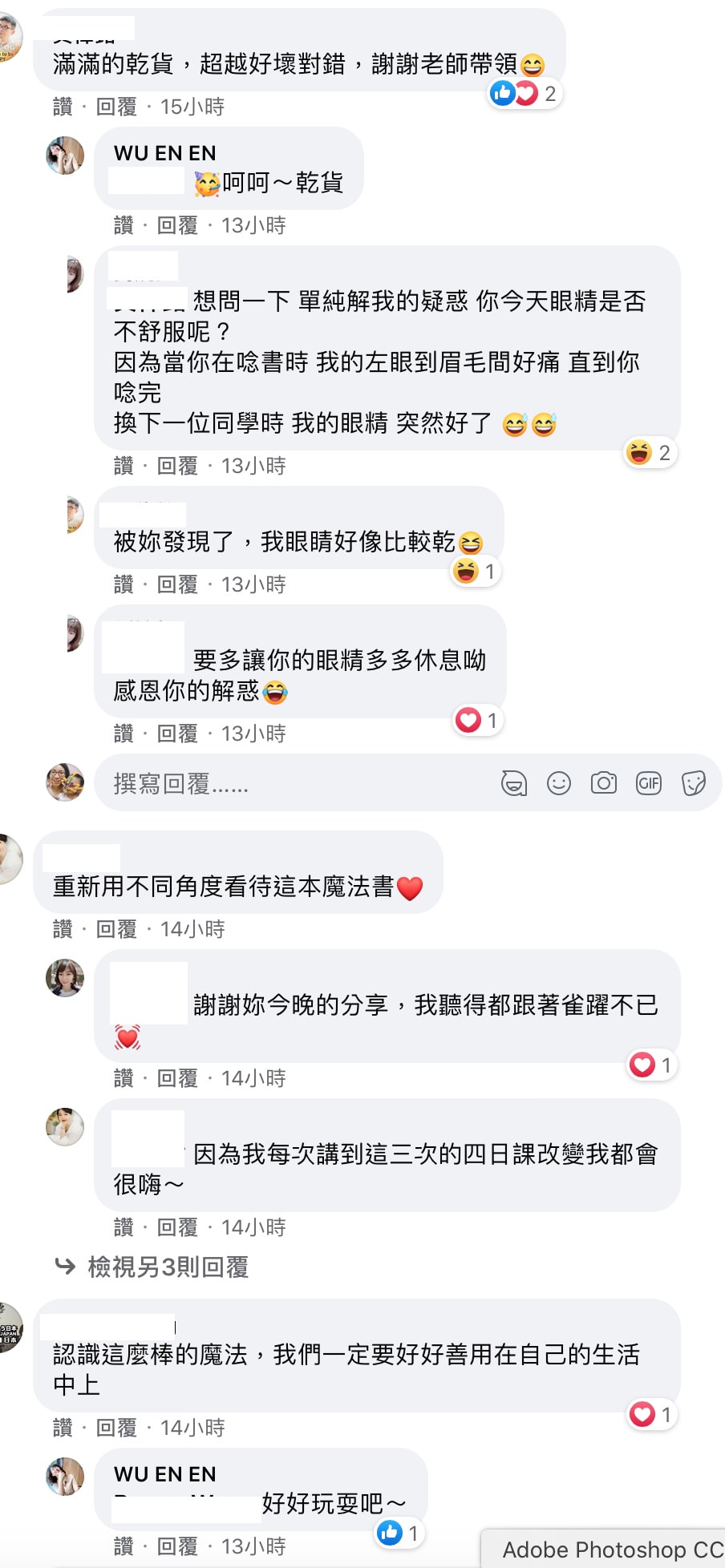Like the comment 因為我每次講到這三次的四日課
This screenshot has height=1568, width=725.
[123, 1227]
